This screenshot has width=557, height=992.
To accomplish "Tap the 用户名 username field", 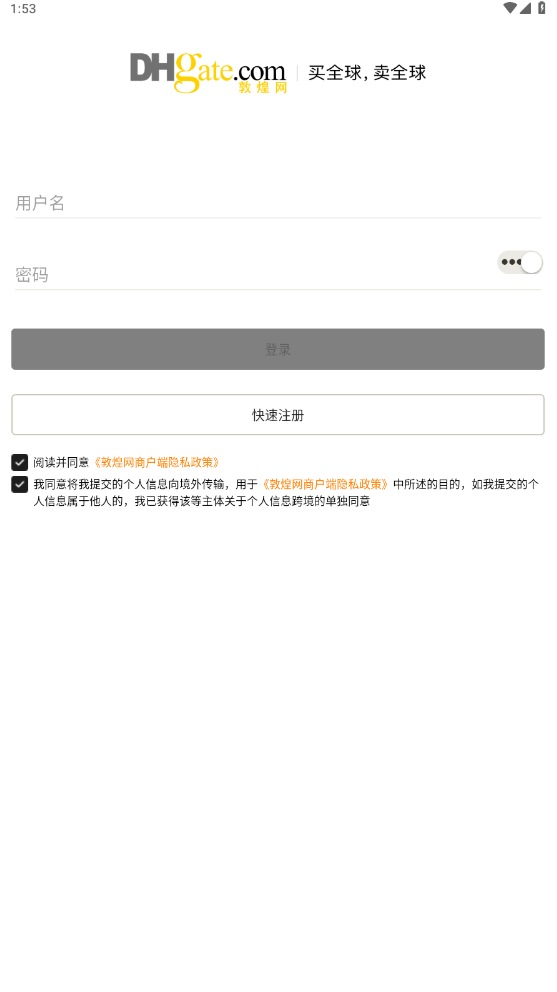I will point(277,203).
